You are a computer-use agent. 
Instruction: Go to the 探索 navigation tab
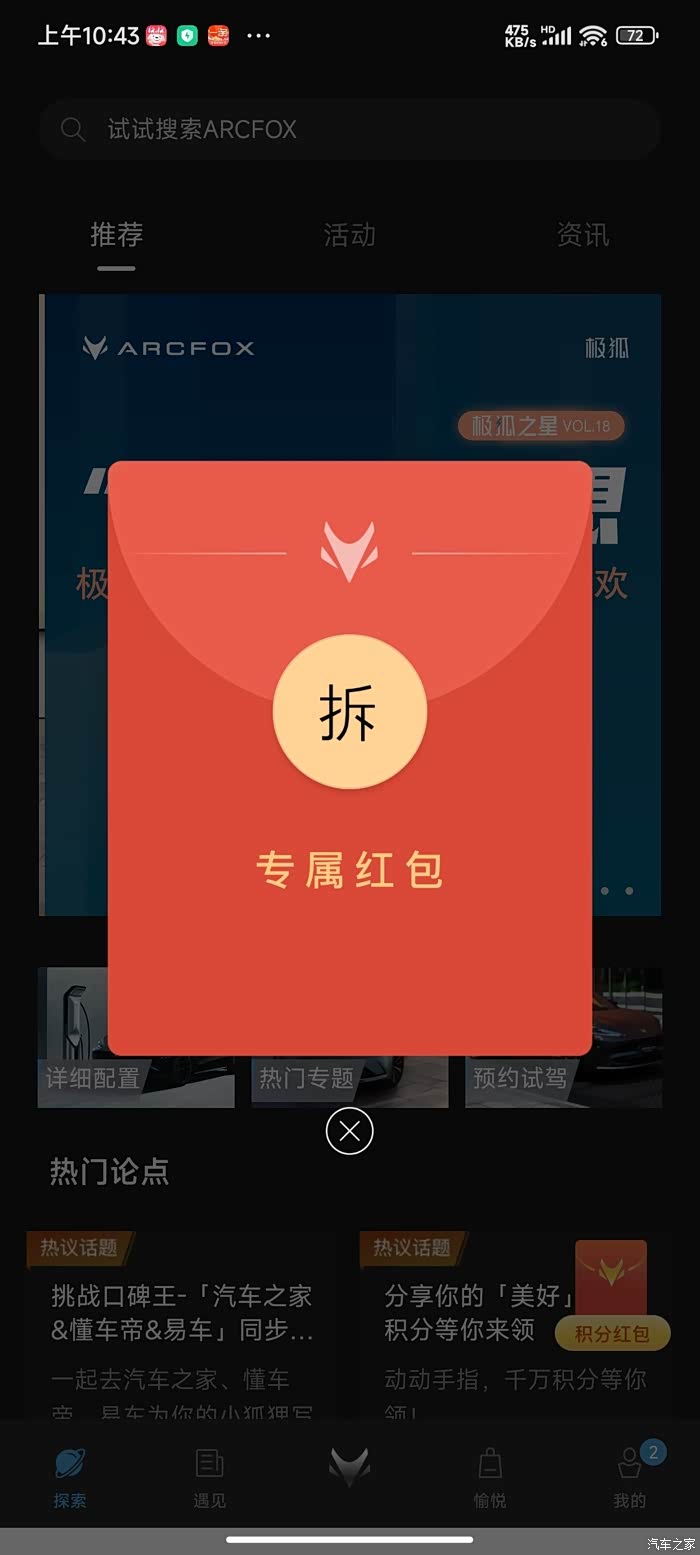tap(70, 1478)
